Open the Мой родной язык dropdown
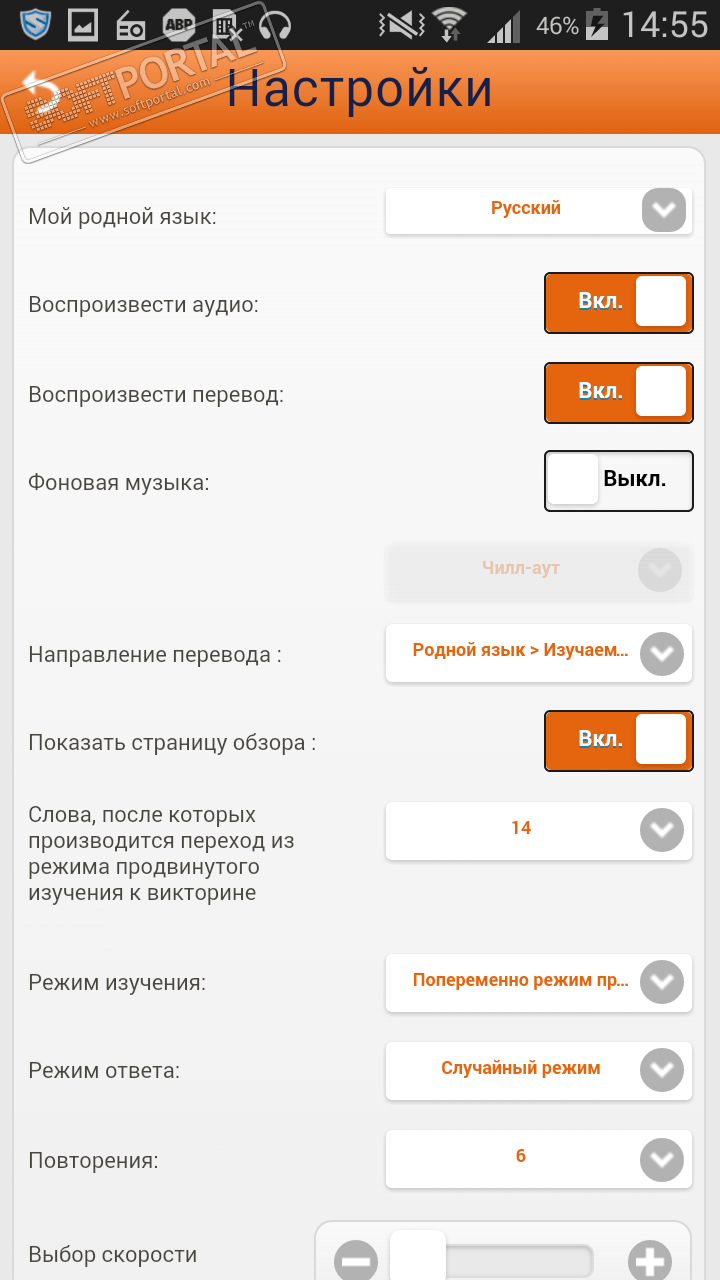Viewport: 720px width, 1280px height. tap(538, 210)
